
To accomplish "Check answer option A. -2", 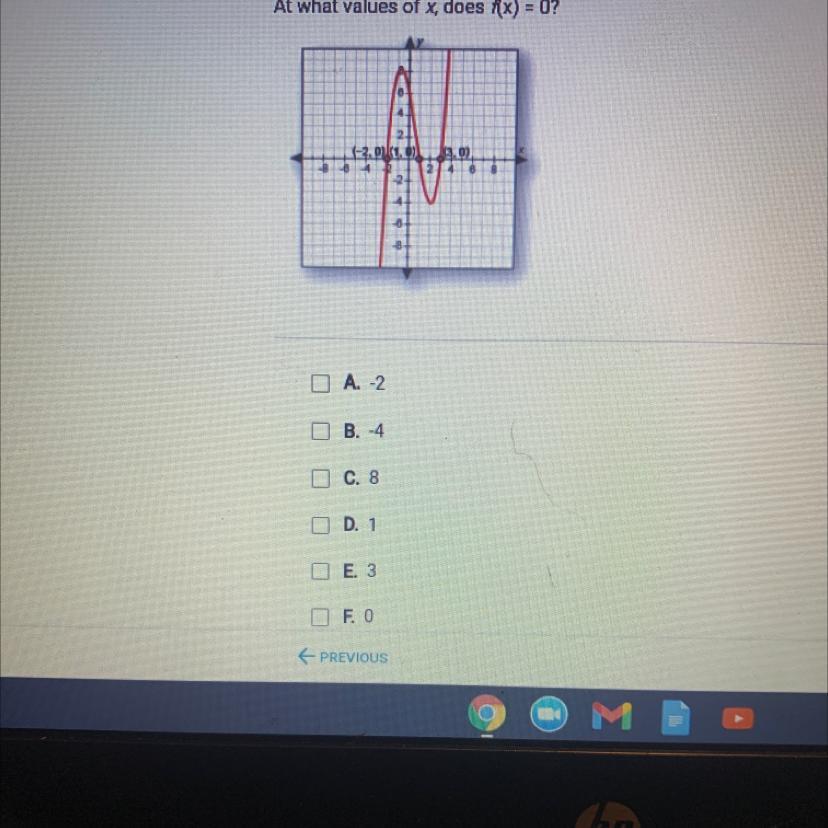I will (x=319, y=382).
